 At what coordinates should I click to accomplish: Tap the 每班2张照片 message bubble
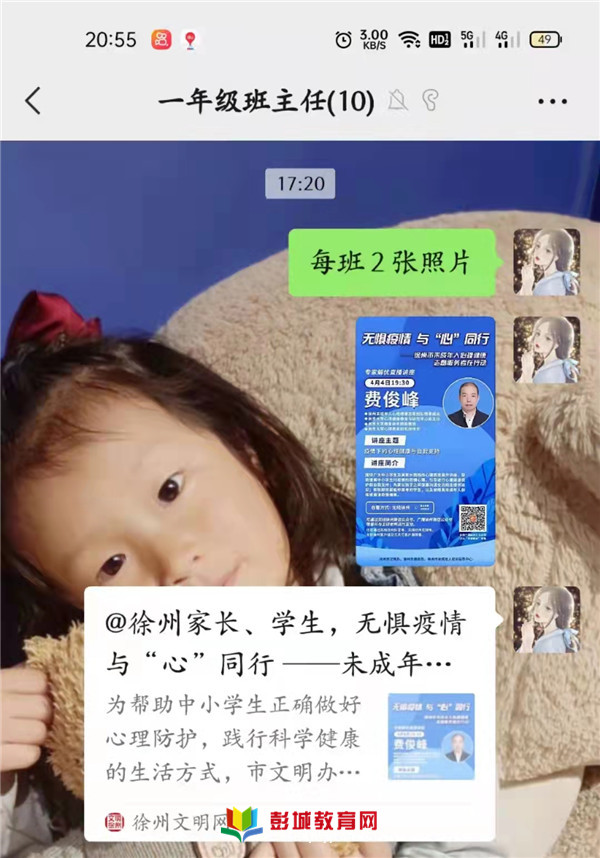click(392, 263)
